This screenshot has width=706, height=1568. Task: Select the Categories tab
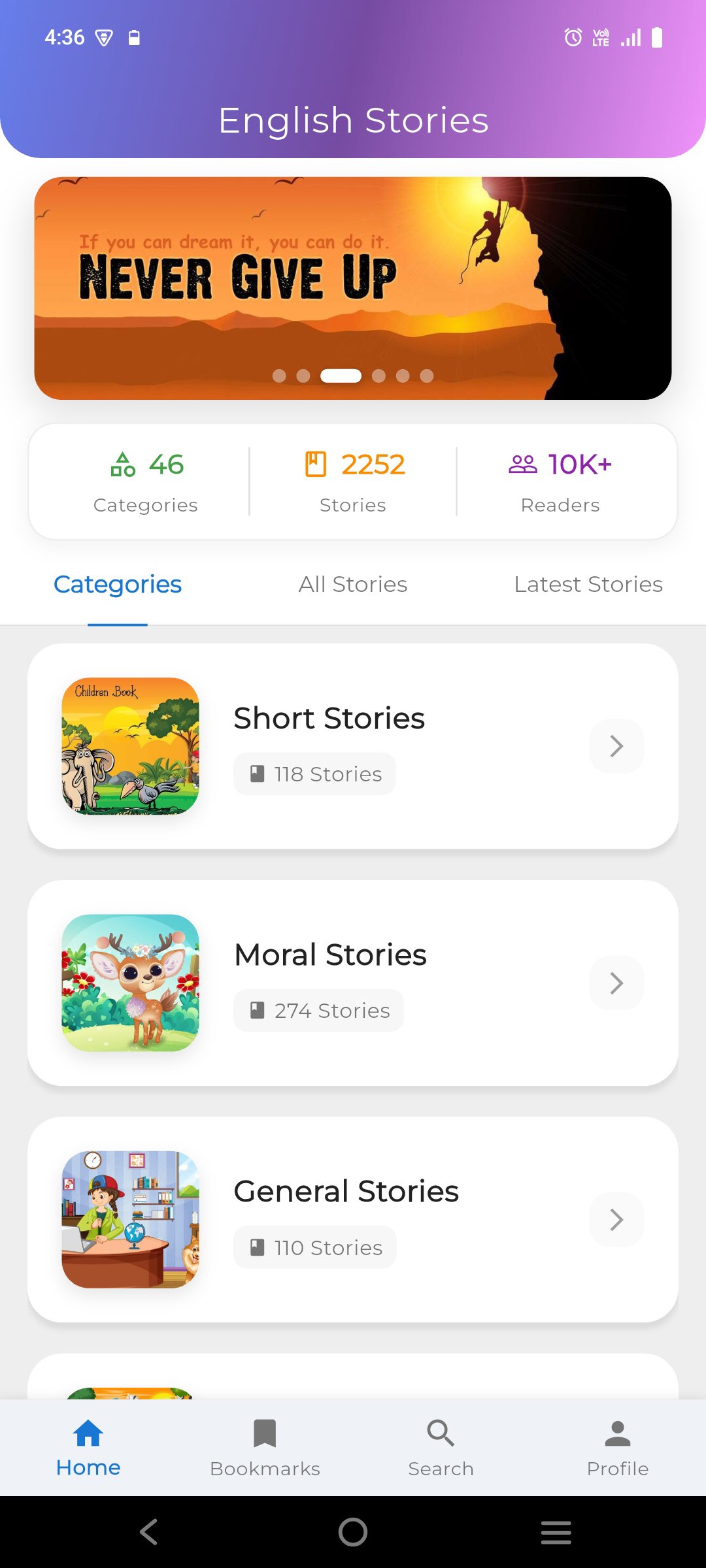pos(118,584)
